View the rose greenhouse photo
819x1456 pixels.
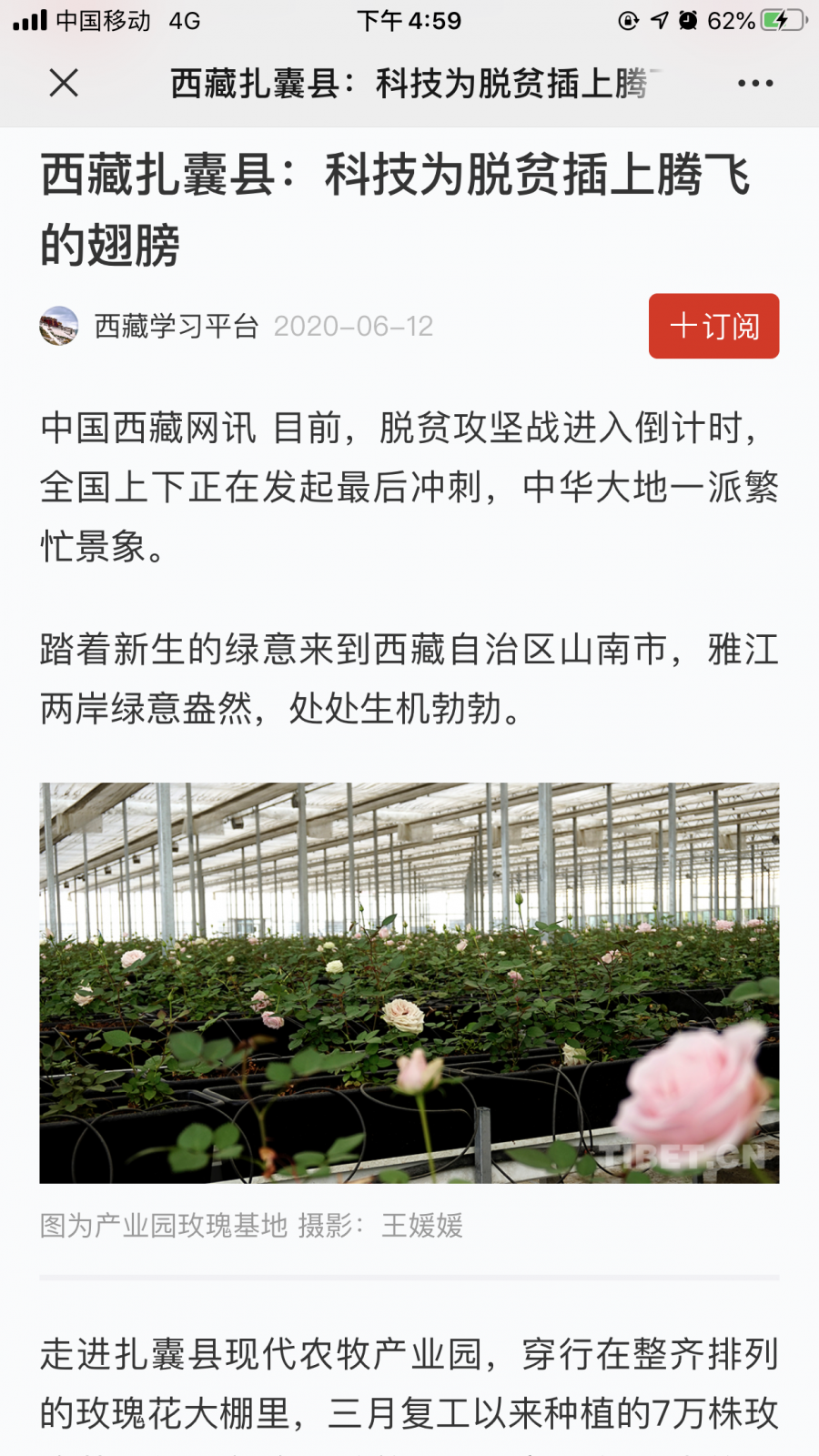409,983
